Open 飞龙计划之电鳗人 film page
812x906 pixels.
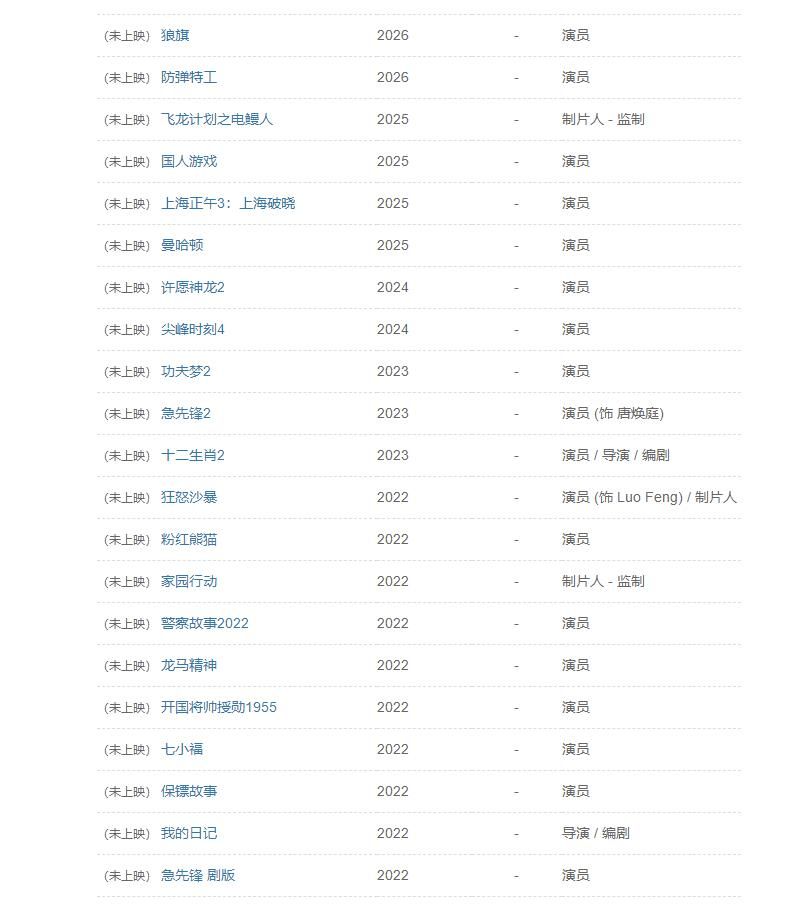pos(217,119)
